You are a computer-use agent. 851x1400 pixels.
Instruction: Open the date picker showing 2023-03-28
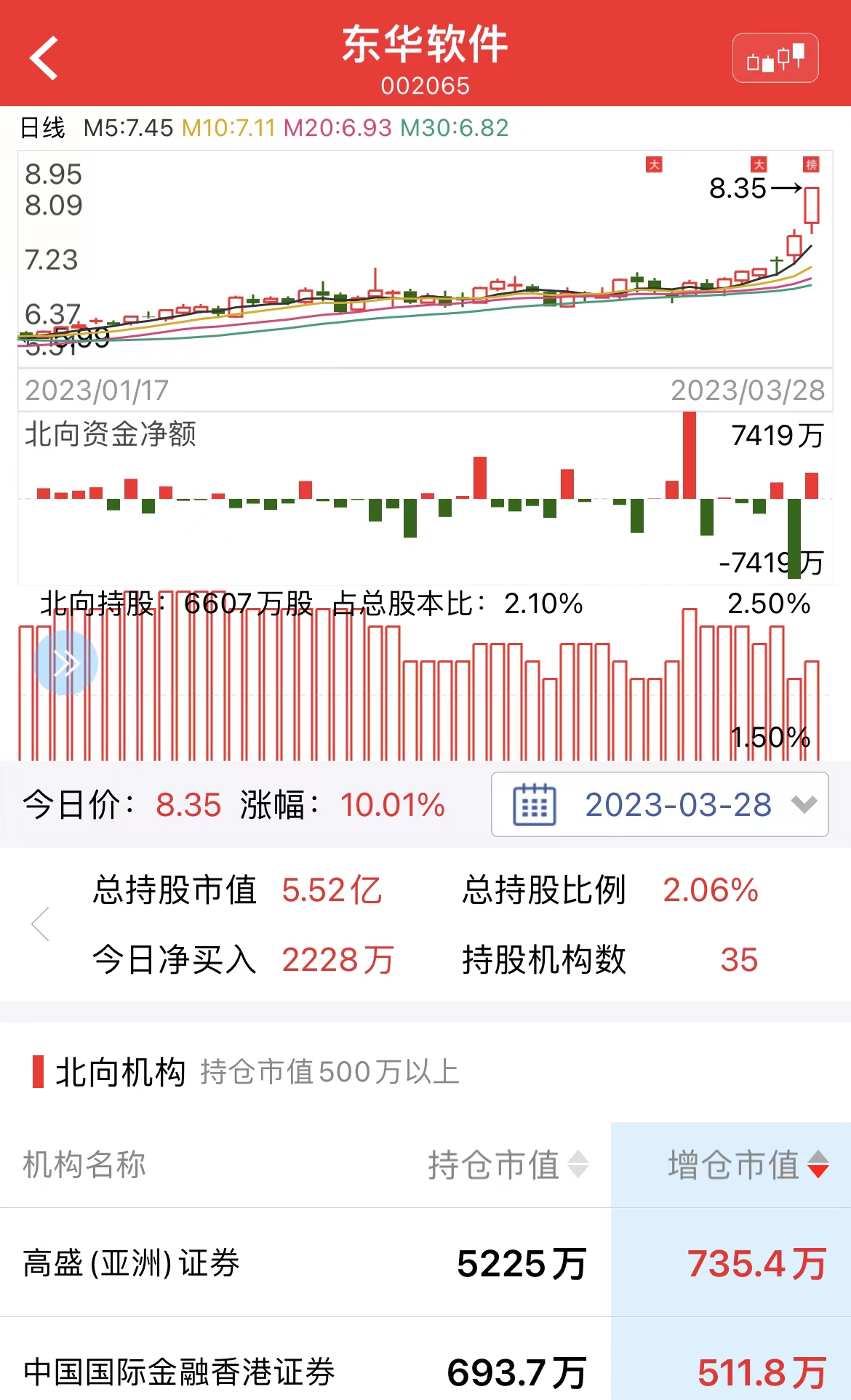click(660, 804)
